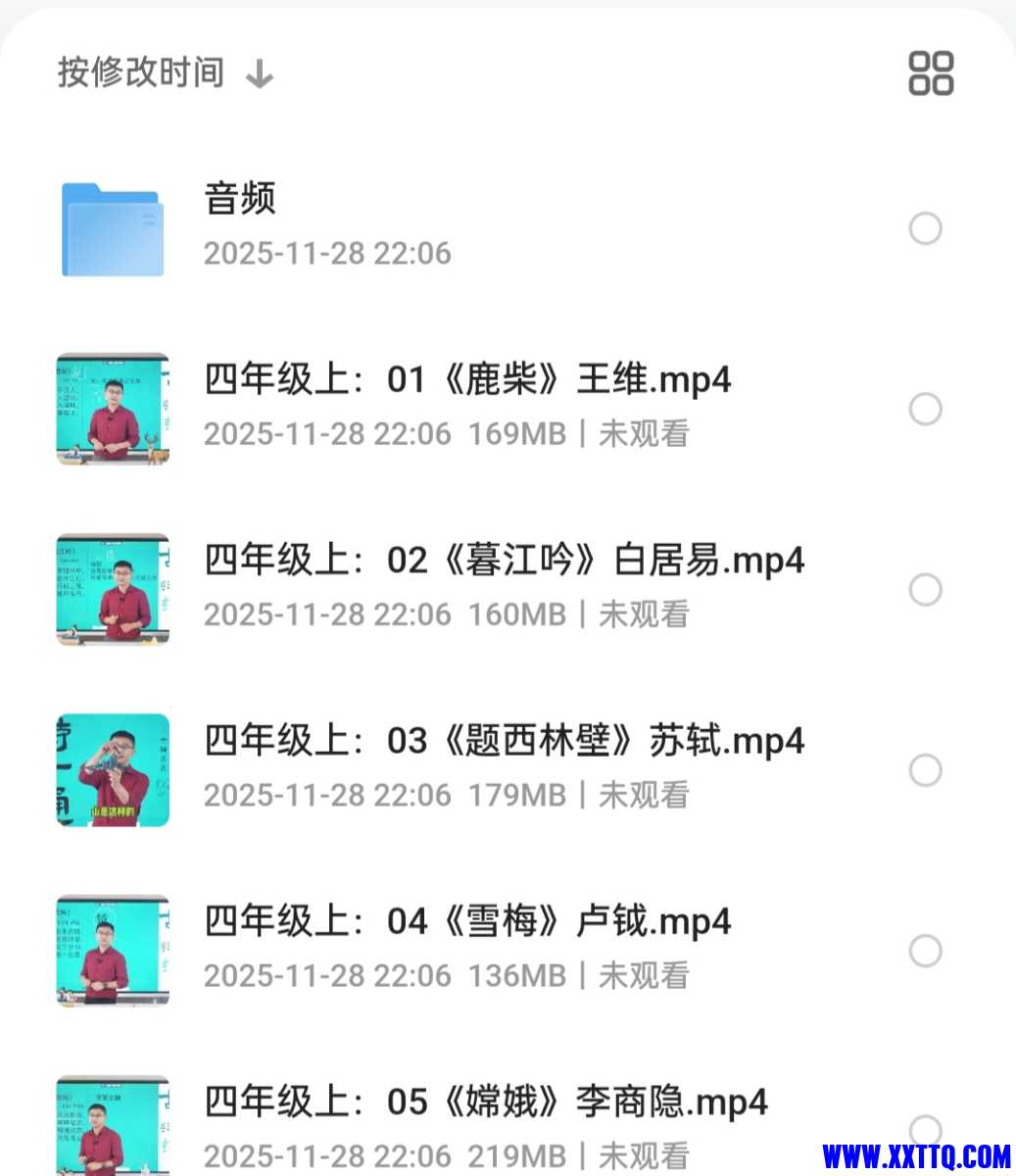Mark 03《题西林壁》苏轼.mp4 as selected
Viewport: 1016px width, 1176px height.
(925, 770)
